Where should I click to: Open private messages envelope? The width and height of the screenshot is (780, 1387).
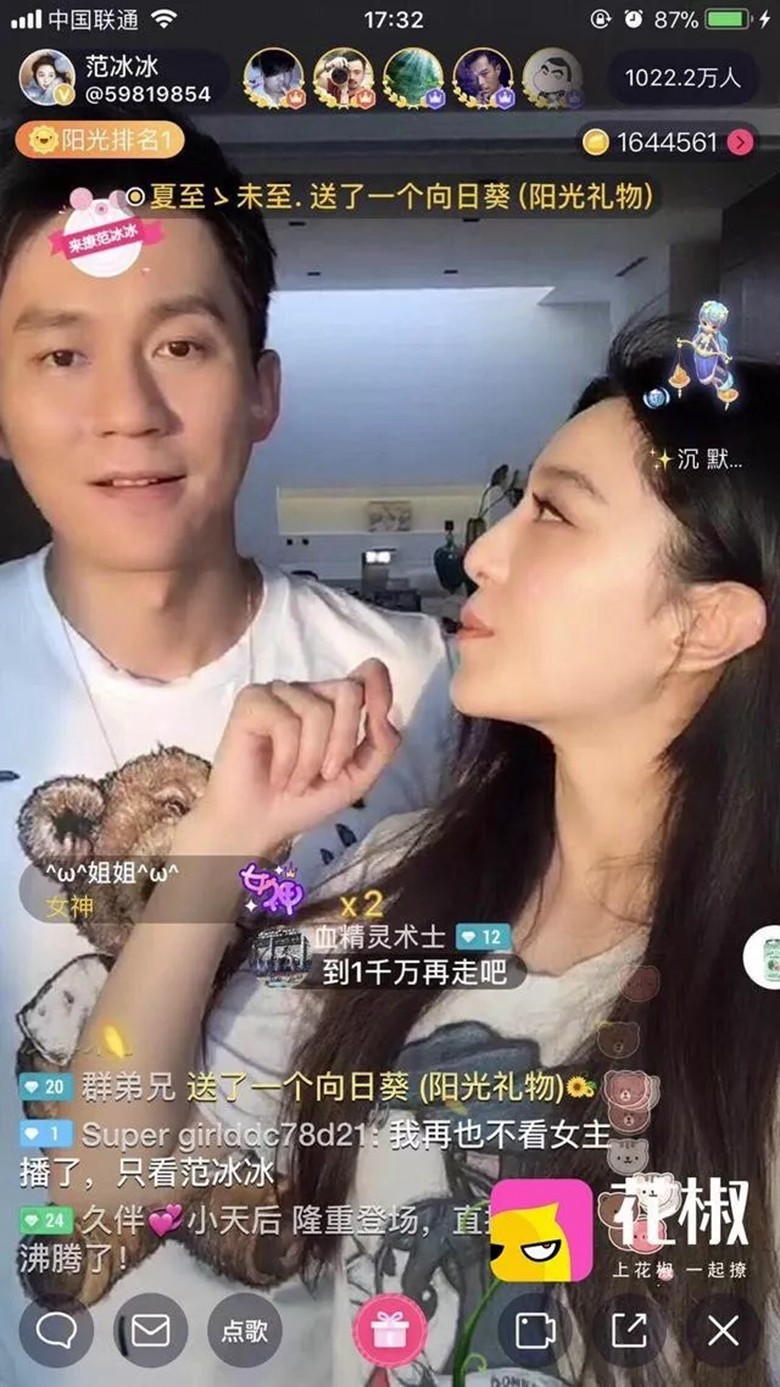click(x=151, y=1331)
